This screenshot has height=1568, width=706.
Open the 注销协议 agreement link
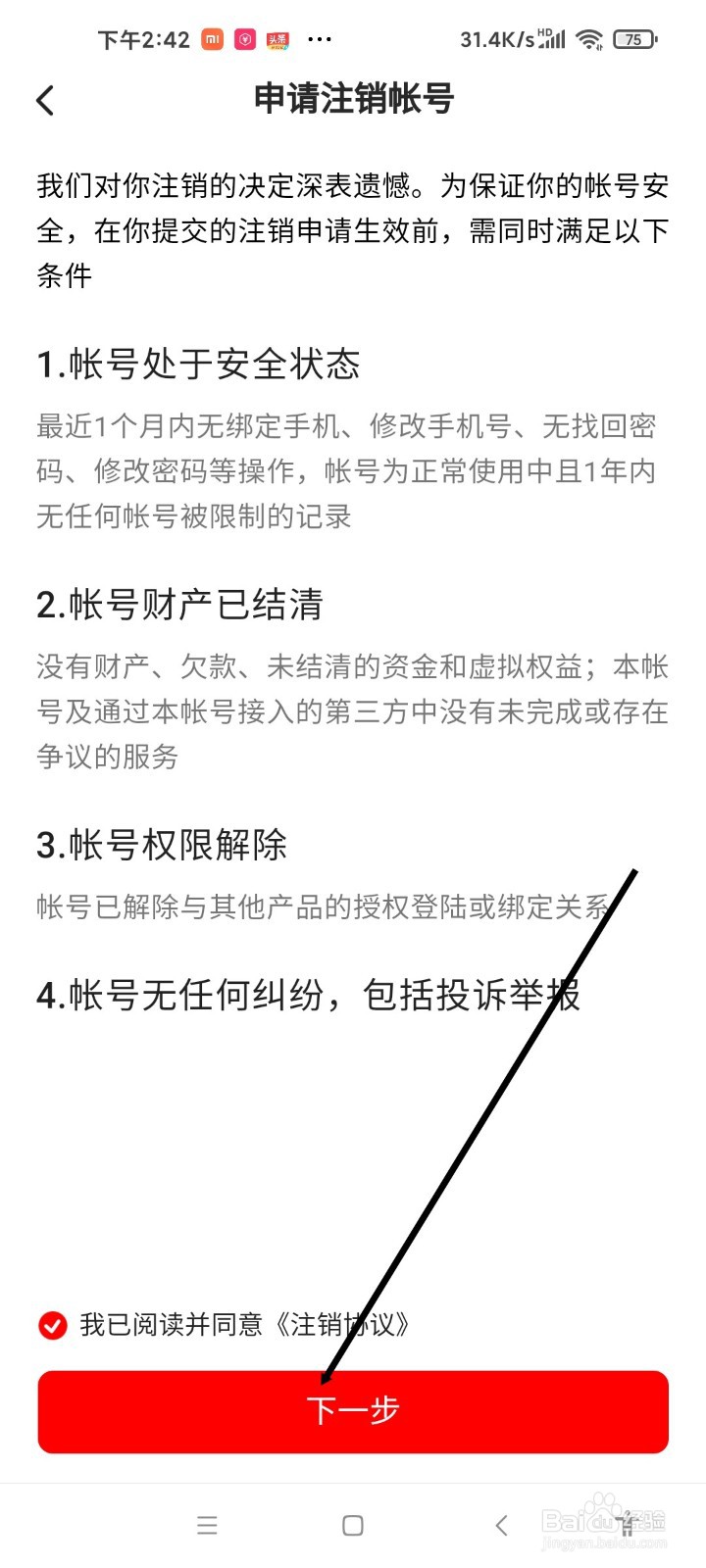click(x=346, y=1327)
